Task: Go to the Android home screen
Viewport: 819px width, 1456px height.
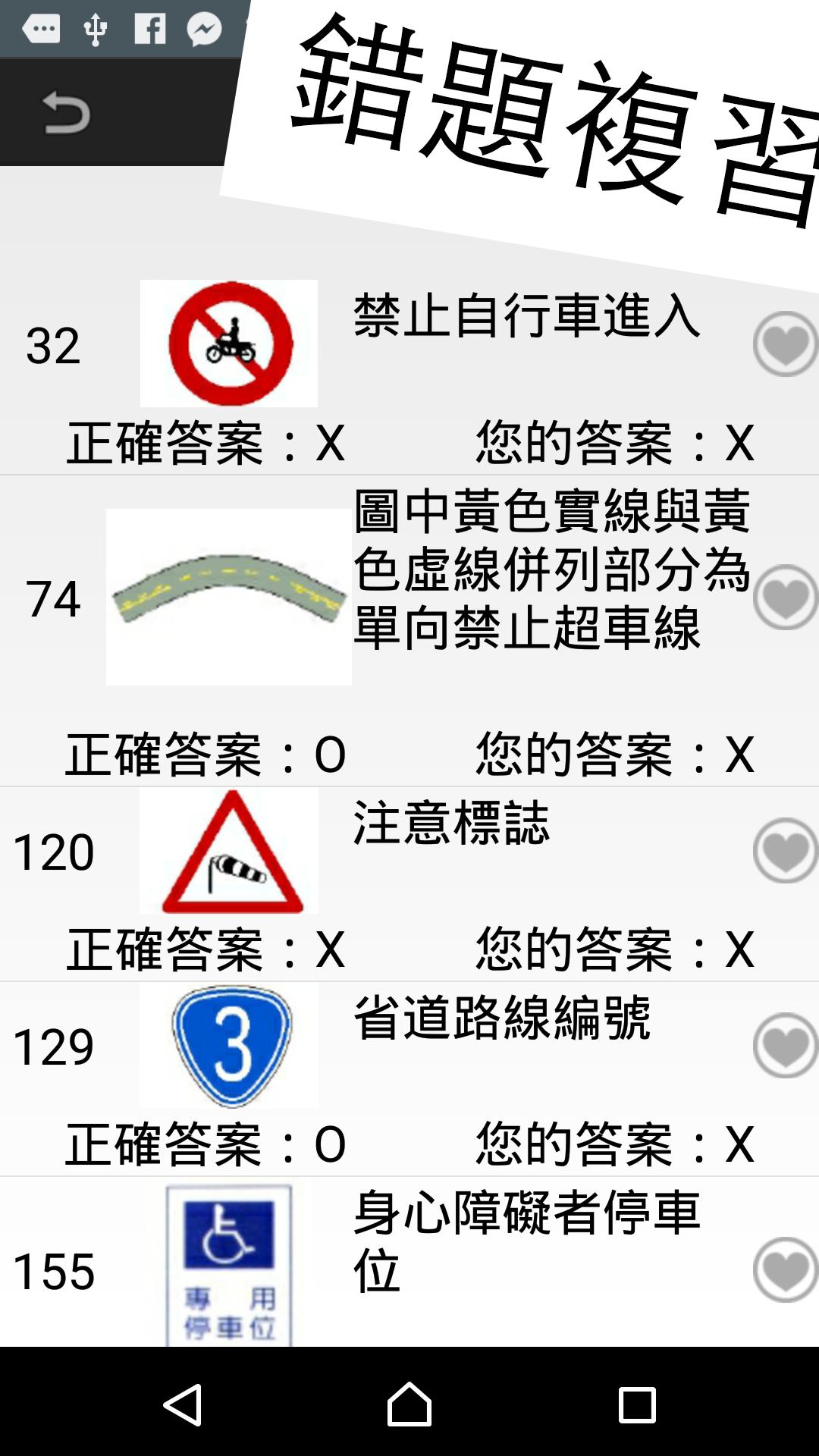Action: point(409,1404)
